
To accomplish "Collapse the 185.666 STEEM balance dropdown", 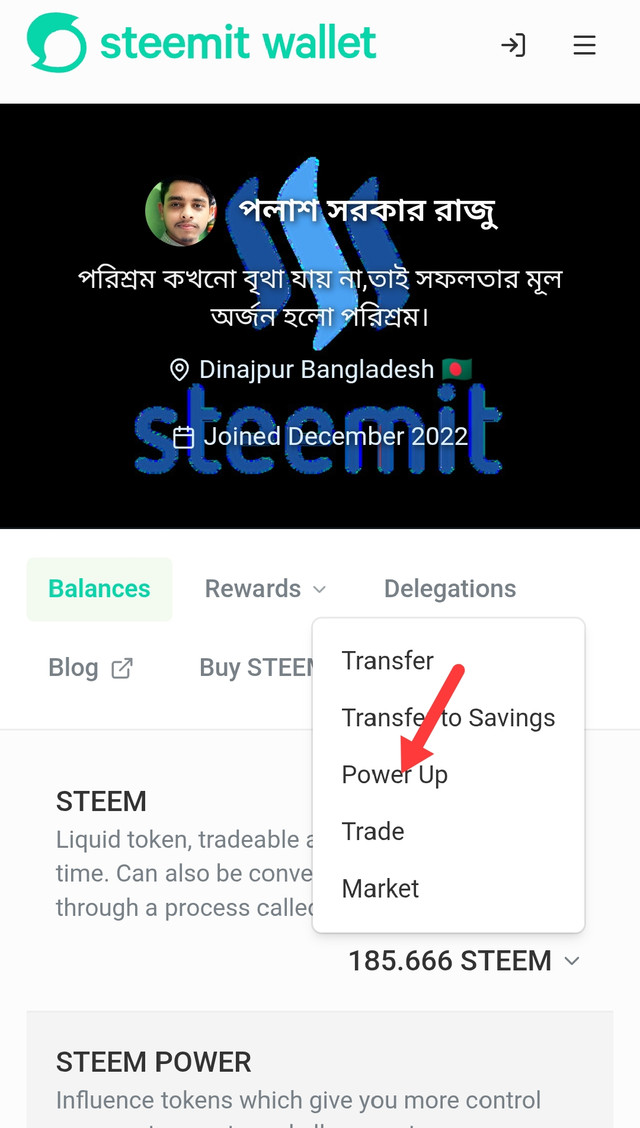I will tap(465, 960).
